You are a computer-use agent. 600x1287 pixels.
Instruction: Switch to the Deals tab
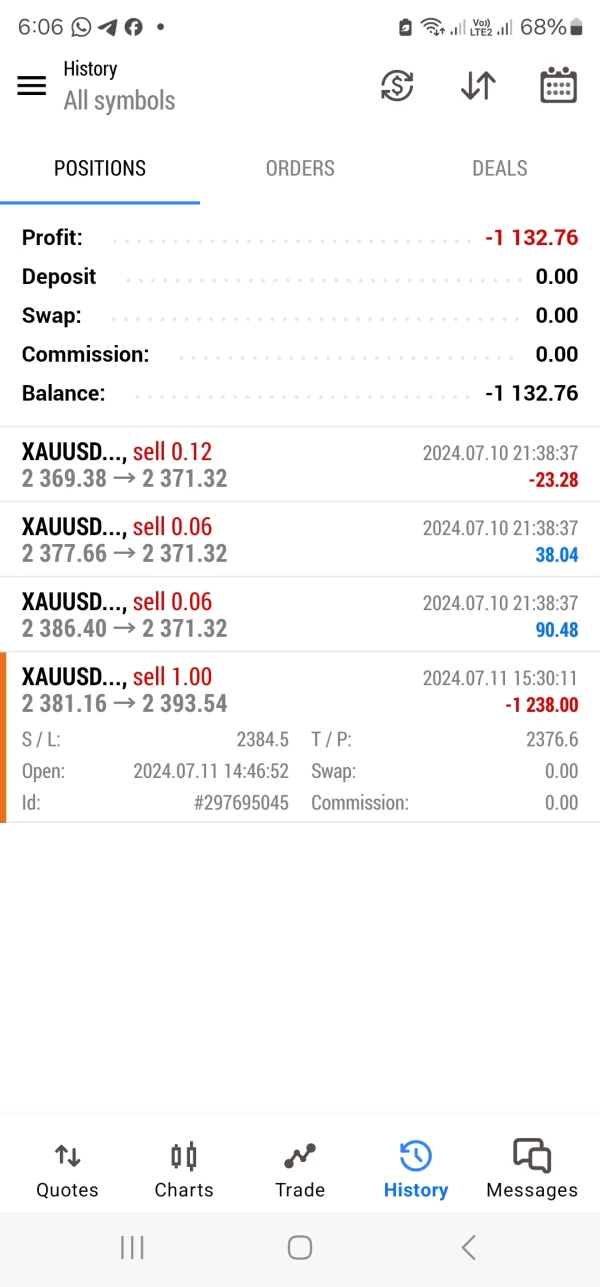click(500, 168)
